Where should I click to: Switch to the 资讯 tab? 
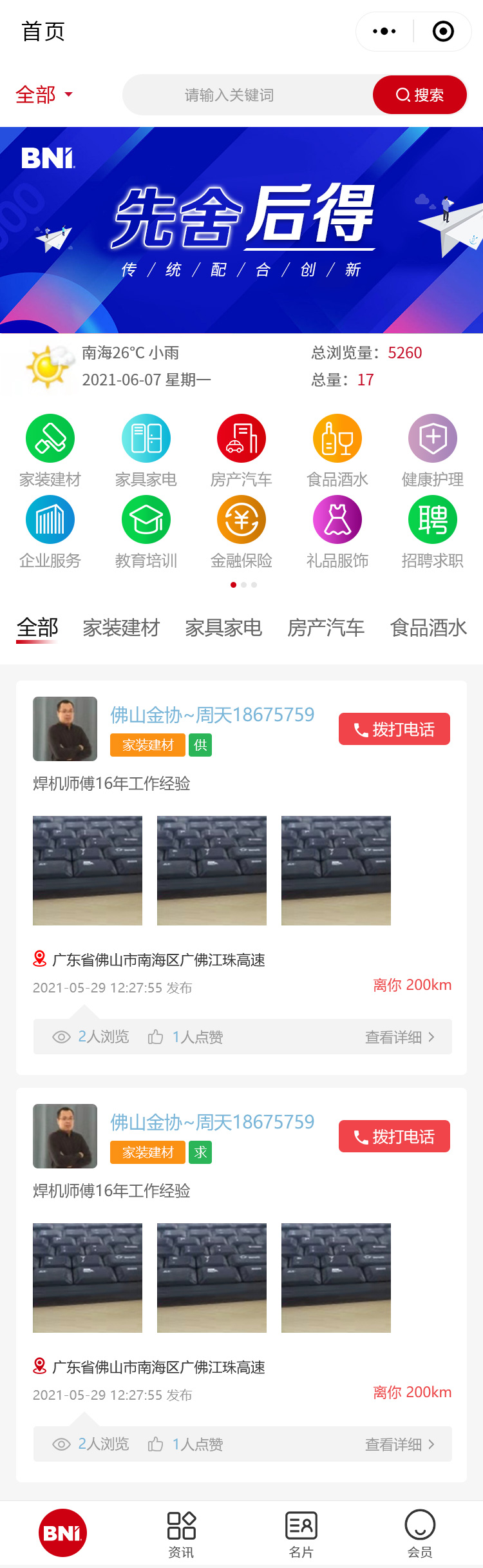181,1534
